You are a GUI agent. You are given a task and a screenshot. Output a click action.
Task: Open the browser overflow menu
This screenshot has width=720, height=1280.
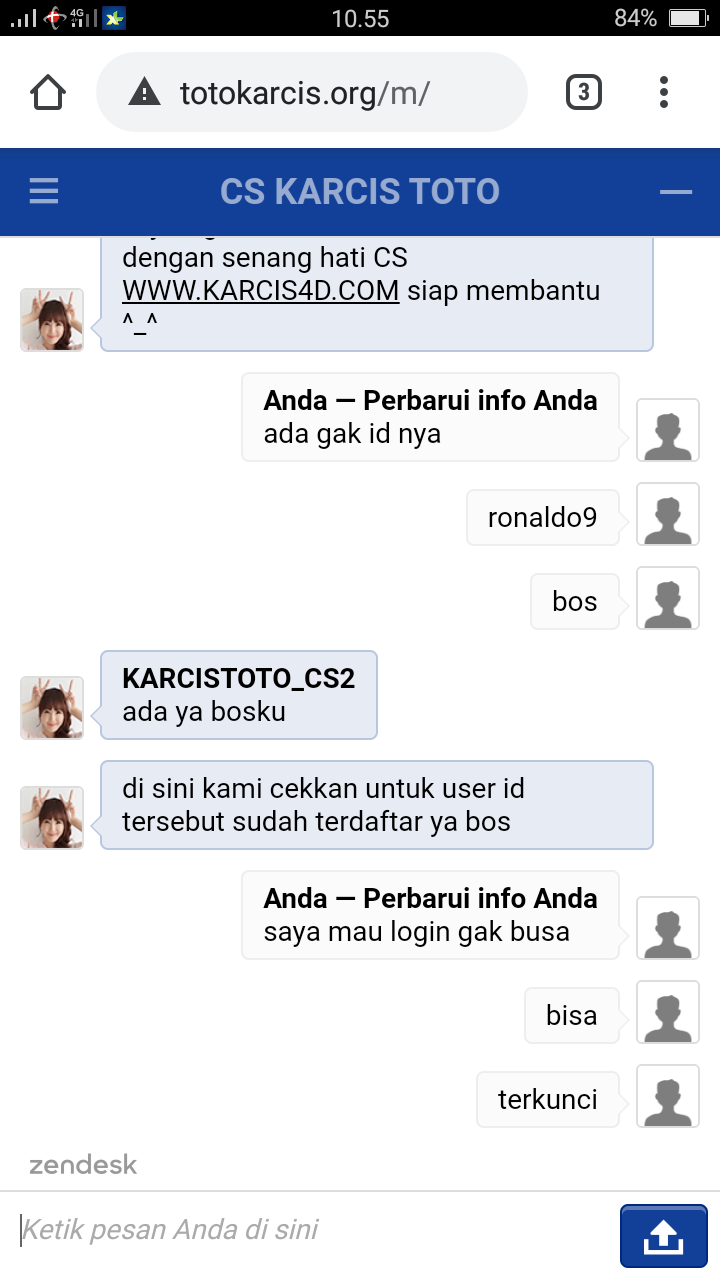point(664,93)
